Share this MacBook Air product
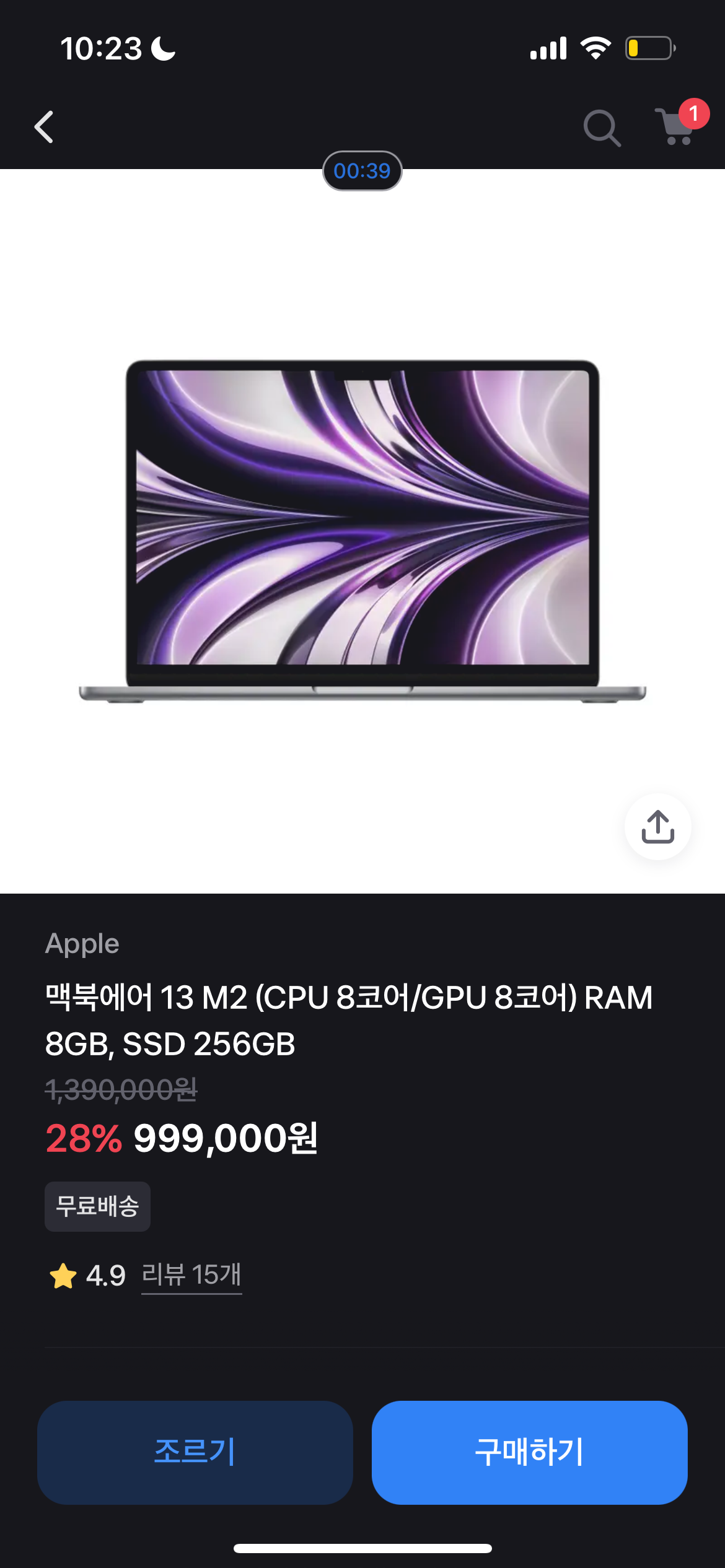 (657, 827)
